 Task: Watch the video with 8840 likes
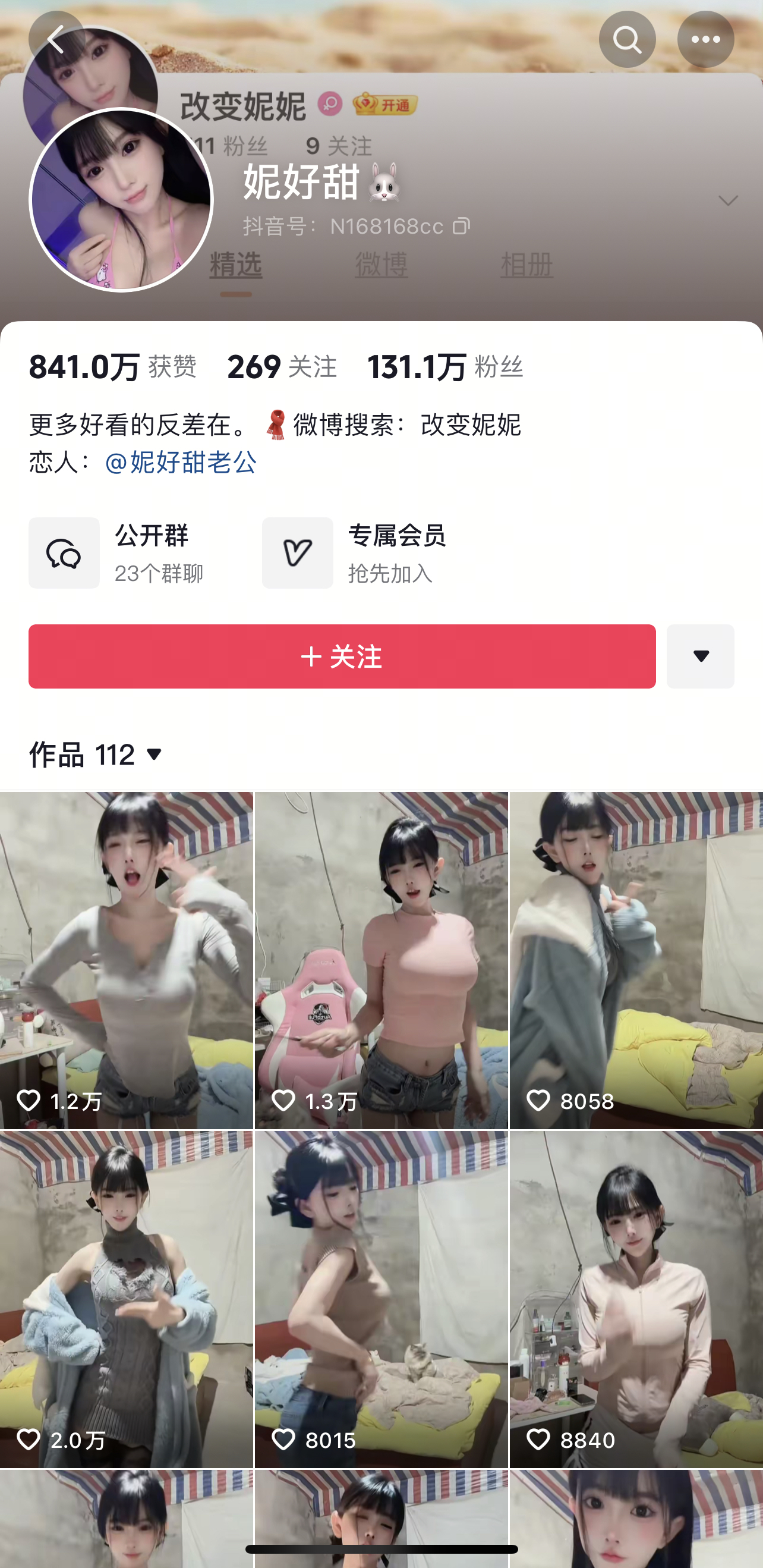pos(636,1299)
